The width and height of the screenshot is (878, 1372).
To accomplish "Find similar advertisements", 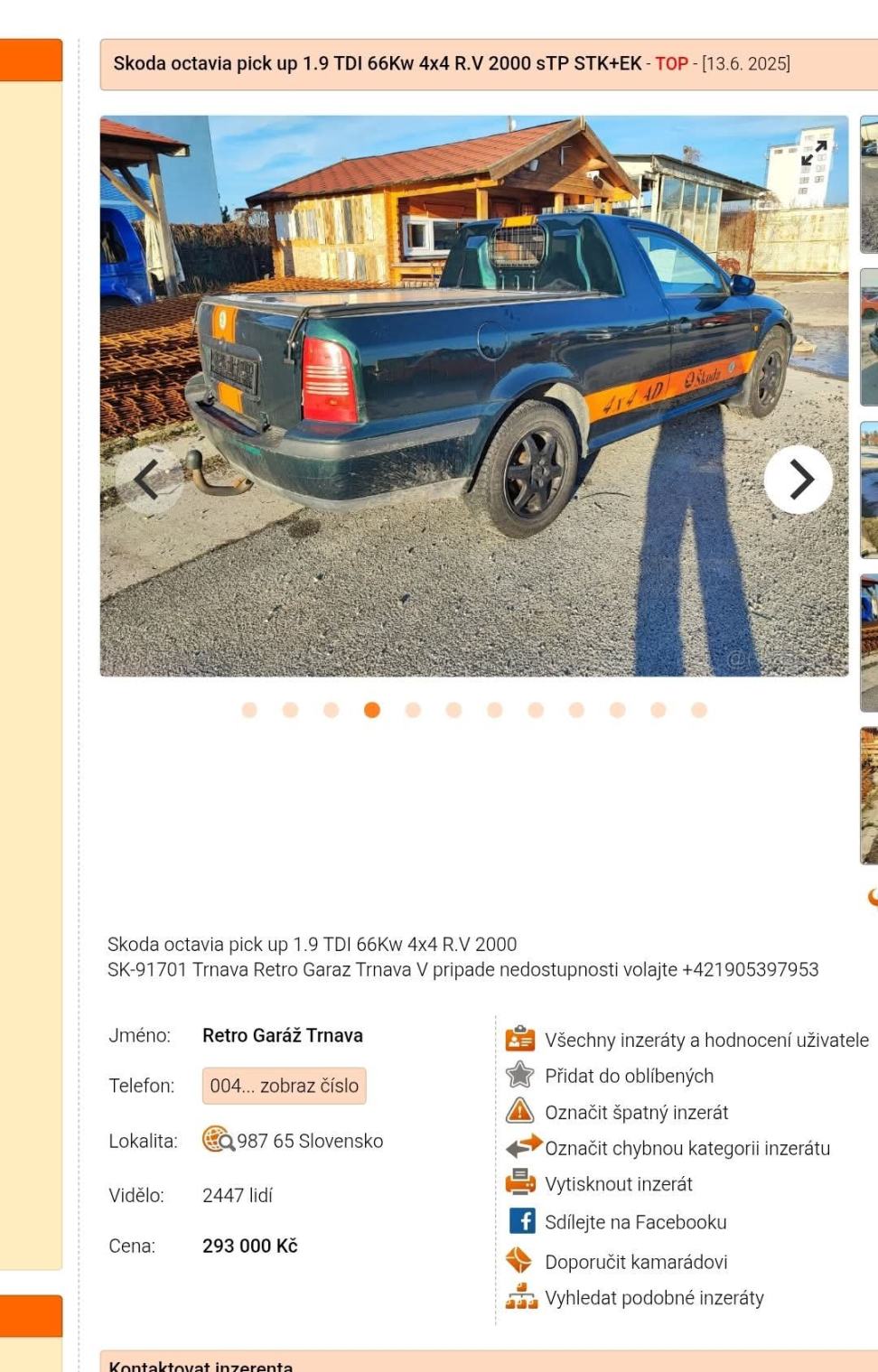I will (x=653, y=1298).
